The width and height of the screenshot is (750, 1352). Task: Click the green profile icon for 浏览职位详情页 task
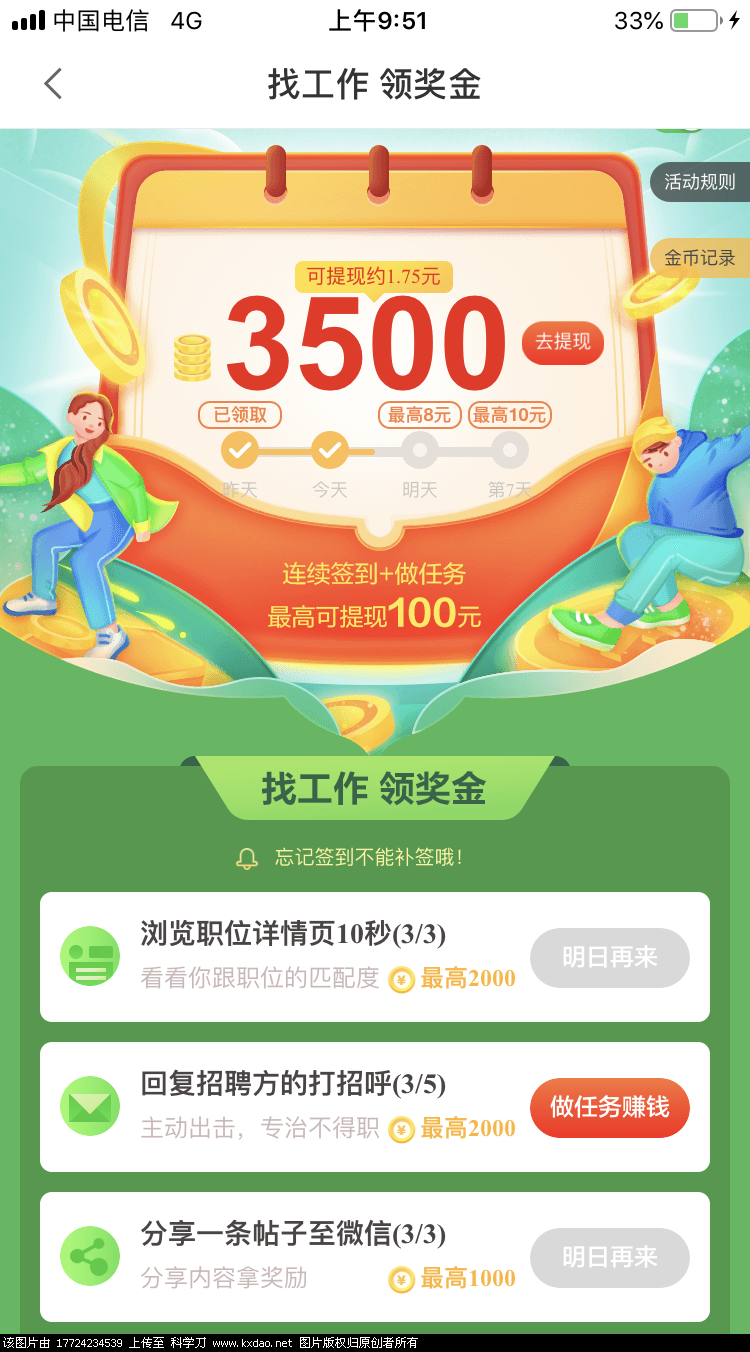point(90,956)
